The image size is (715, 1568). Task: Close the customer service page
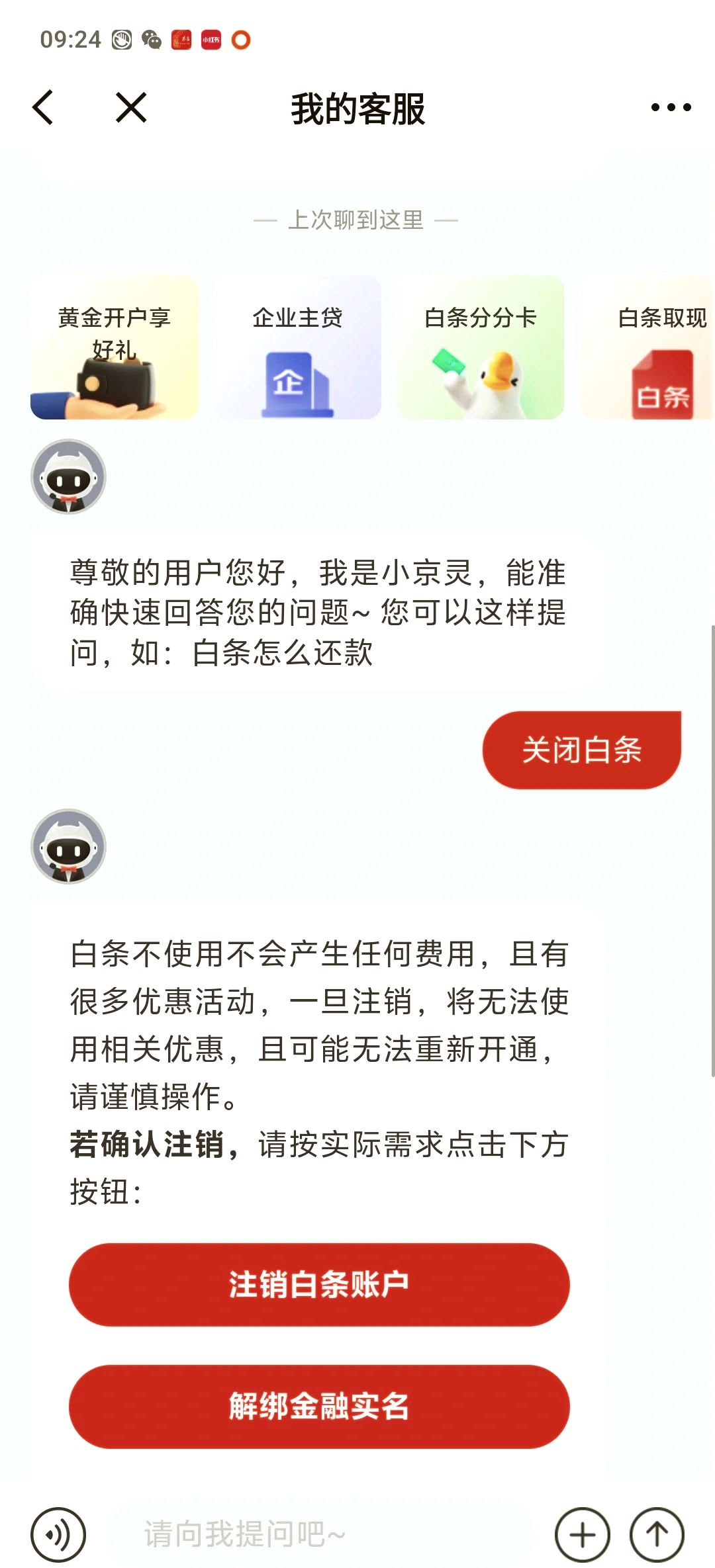point(131,107)
